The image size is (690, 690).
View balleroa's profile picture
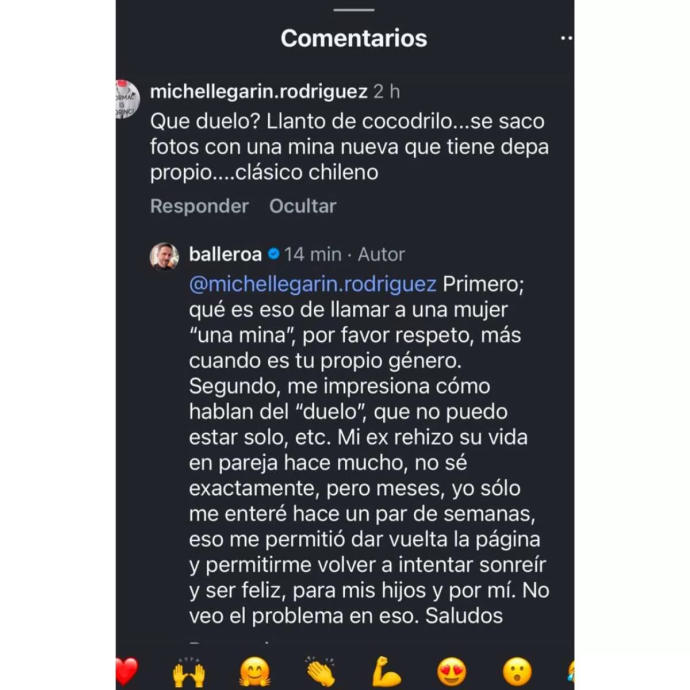pyautogui.click(x=165, y=255)
